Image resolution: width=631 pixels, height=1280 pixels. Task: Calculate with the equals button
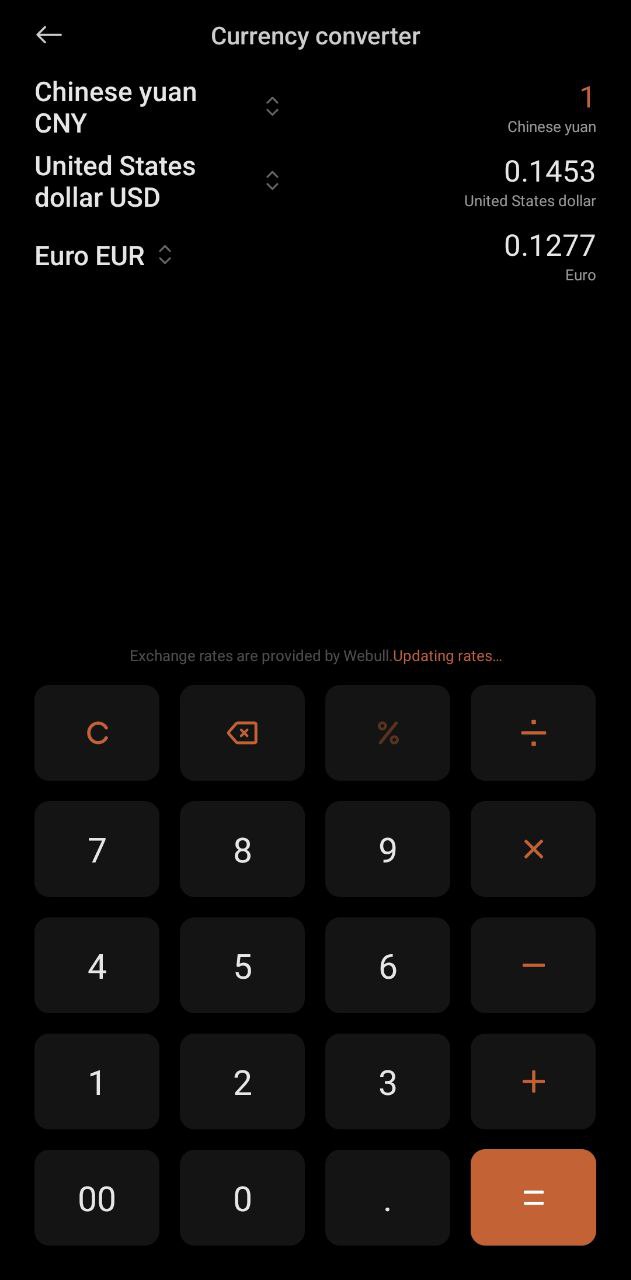coord(533,1197)
